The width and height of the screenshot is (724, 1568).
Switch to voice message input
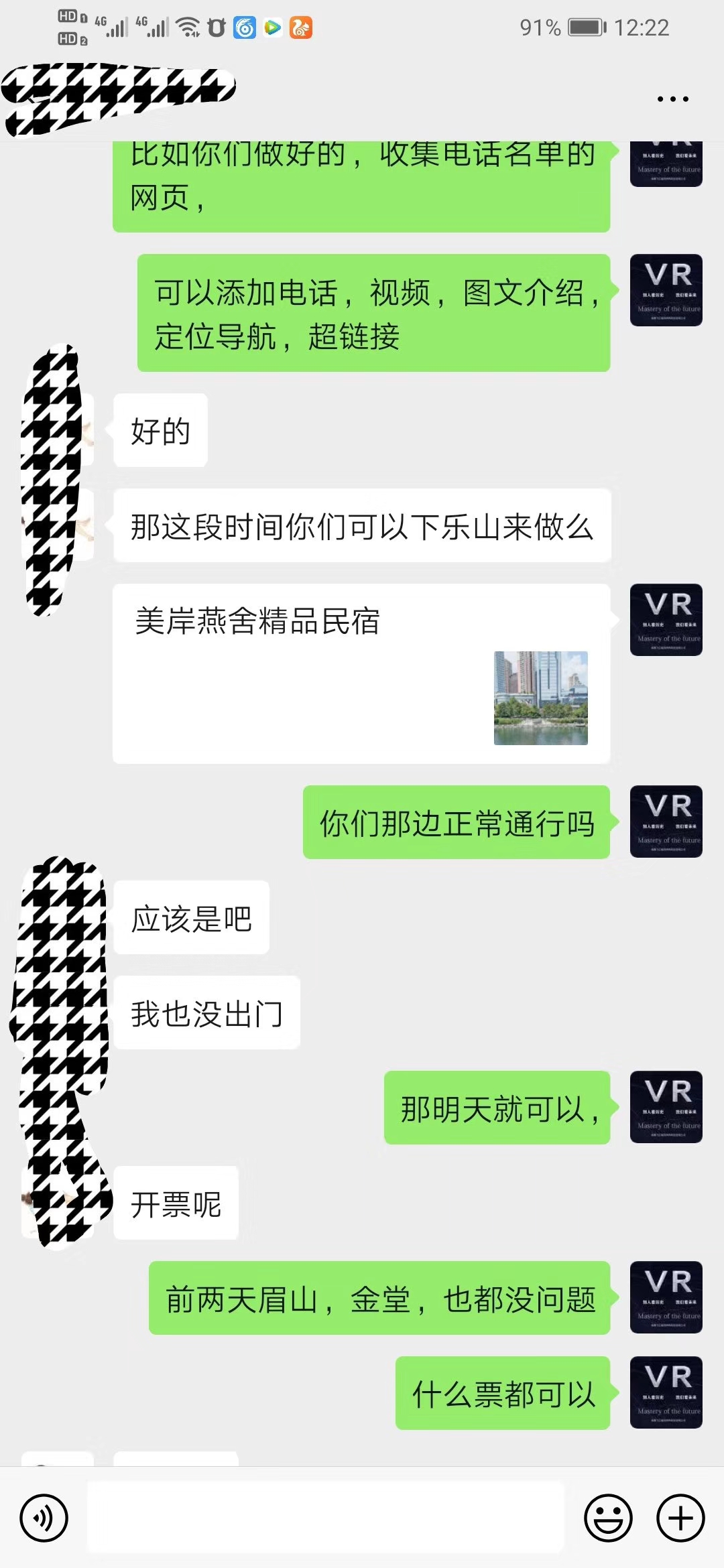point(44,1518)
